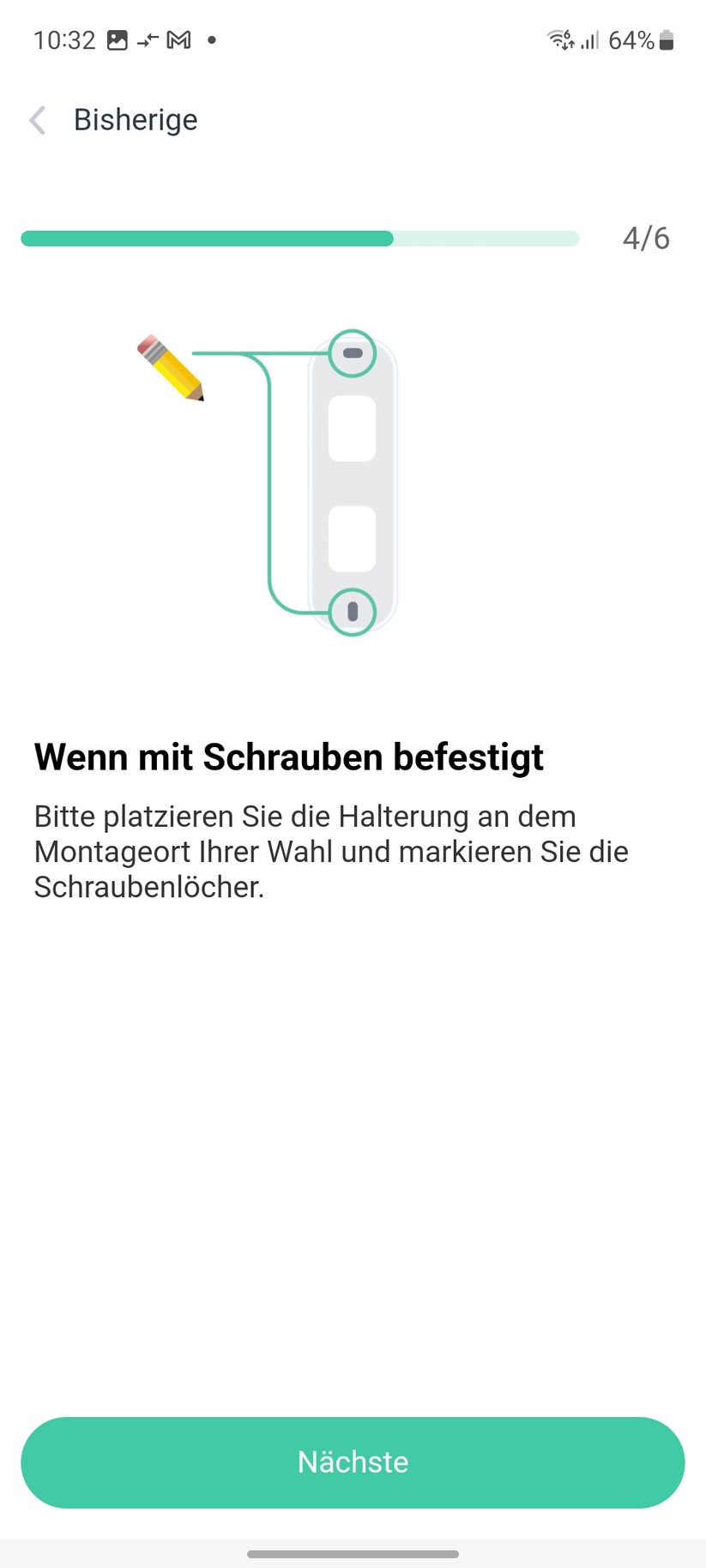706x1568 pixels.
Task: Tap the mobile signal strength icon
Action: 589,40
